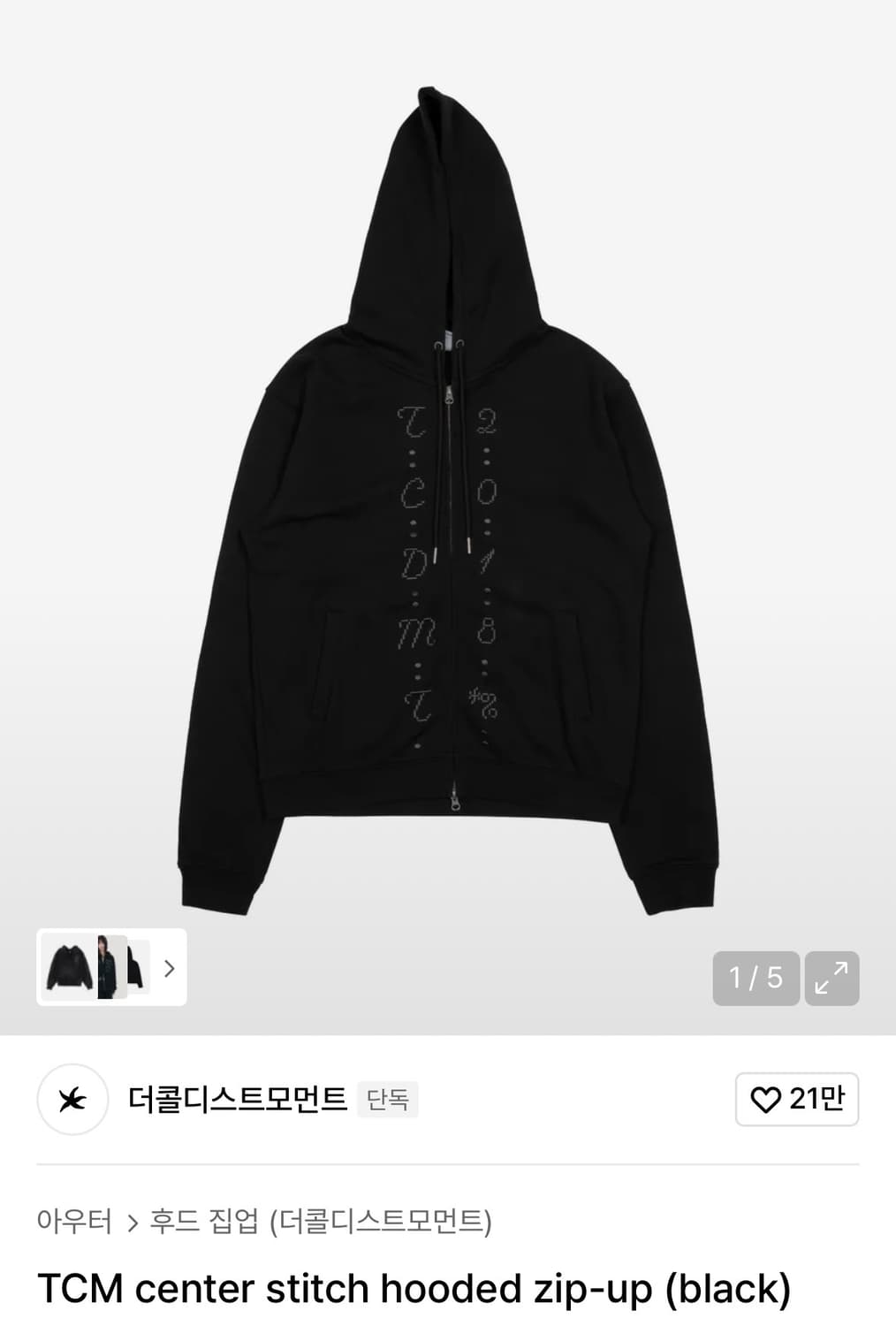Select the second thumbnail showing the model

coord(112,970)
